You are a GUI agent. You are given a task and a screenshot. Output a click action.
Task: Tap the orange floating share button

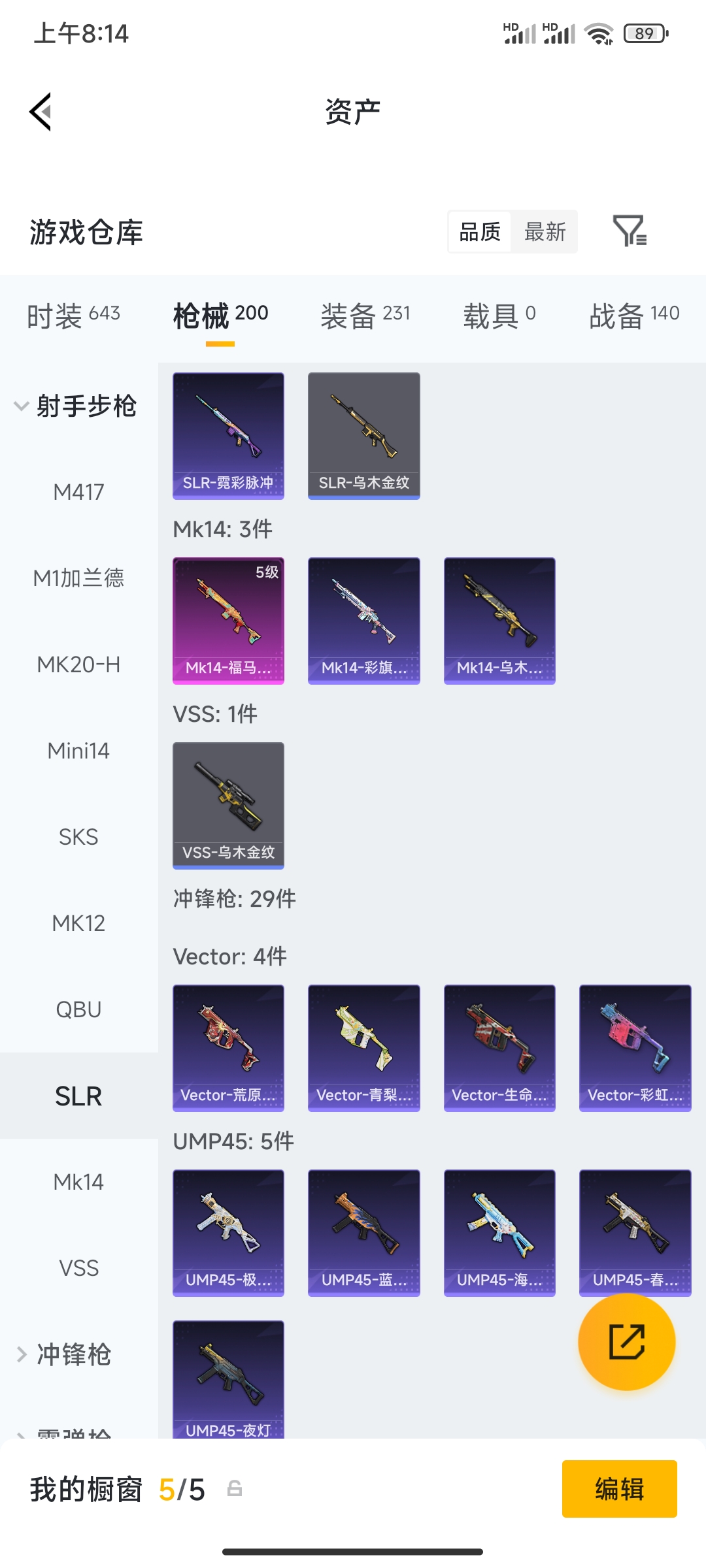click(x=627, y=1342)
